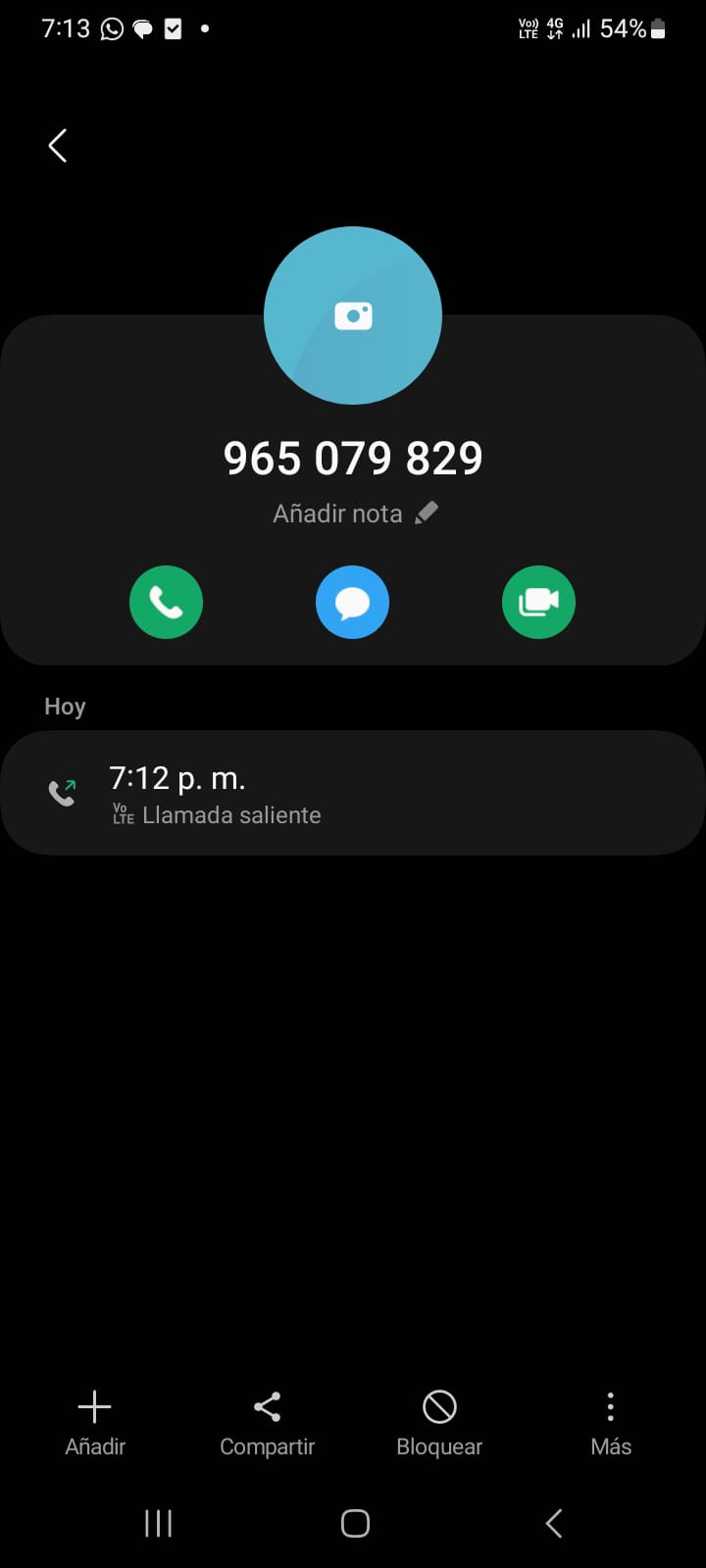
Task: Start a video call with this number
Action: pos(538,602)
